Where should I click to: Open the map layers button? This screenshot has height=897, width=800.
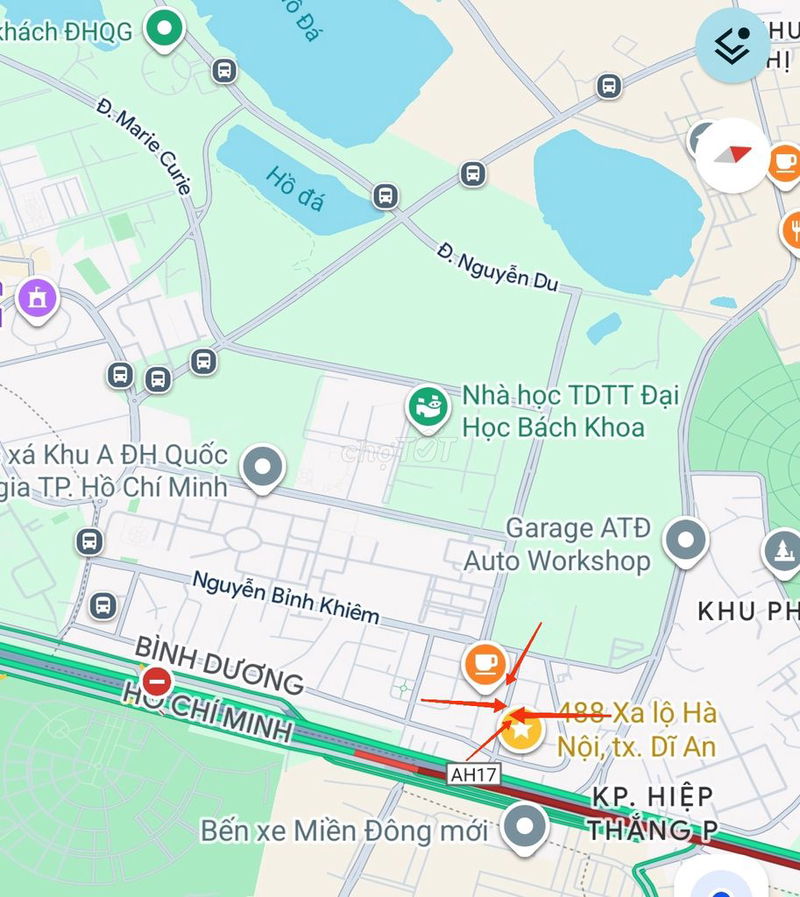click(733, 45)
